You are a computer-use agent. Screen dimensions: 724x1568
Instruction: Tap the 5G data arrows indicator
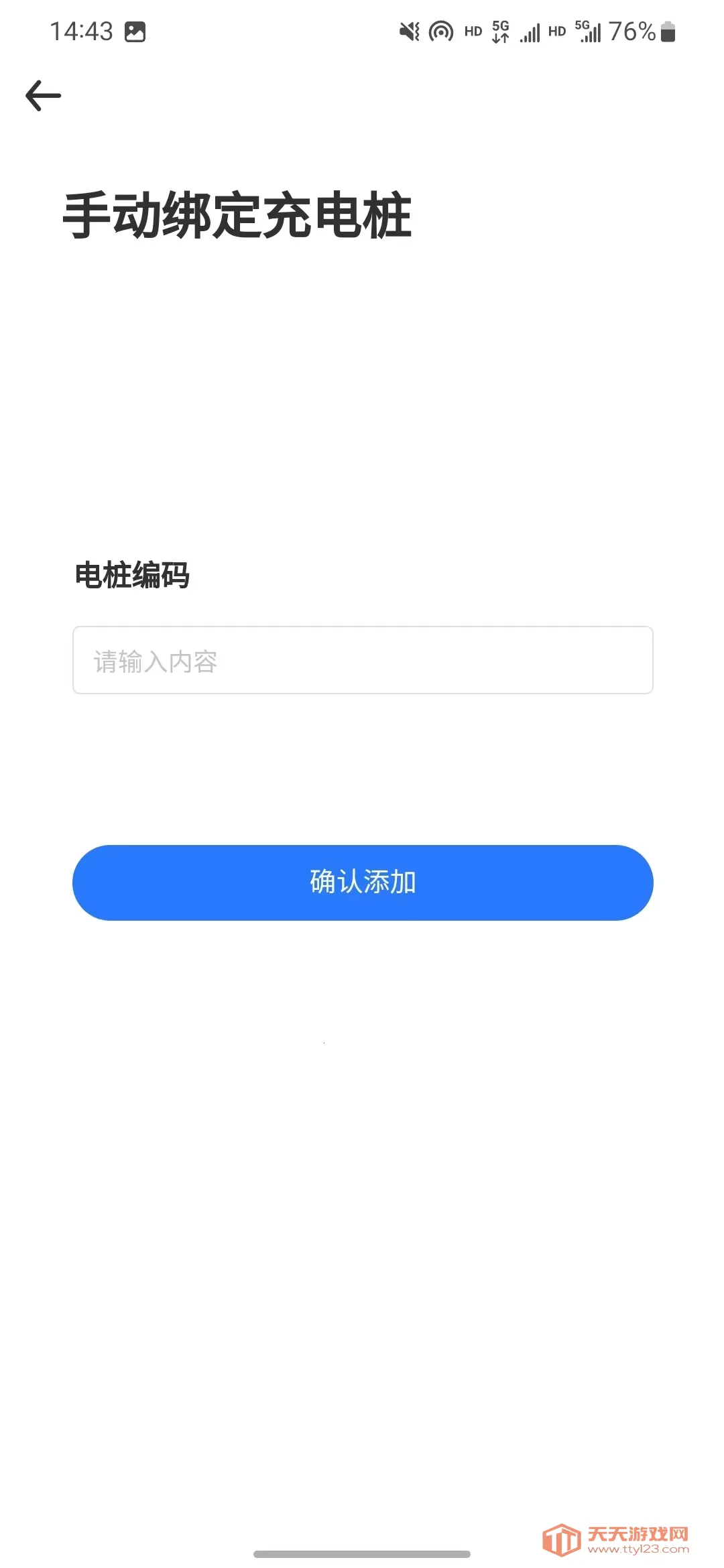coord(499,31)
